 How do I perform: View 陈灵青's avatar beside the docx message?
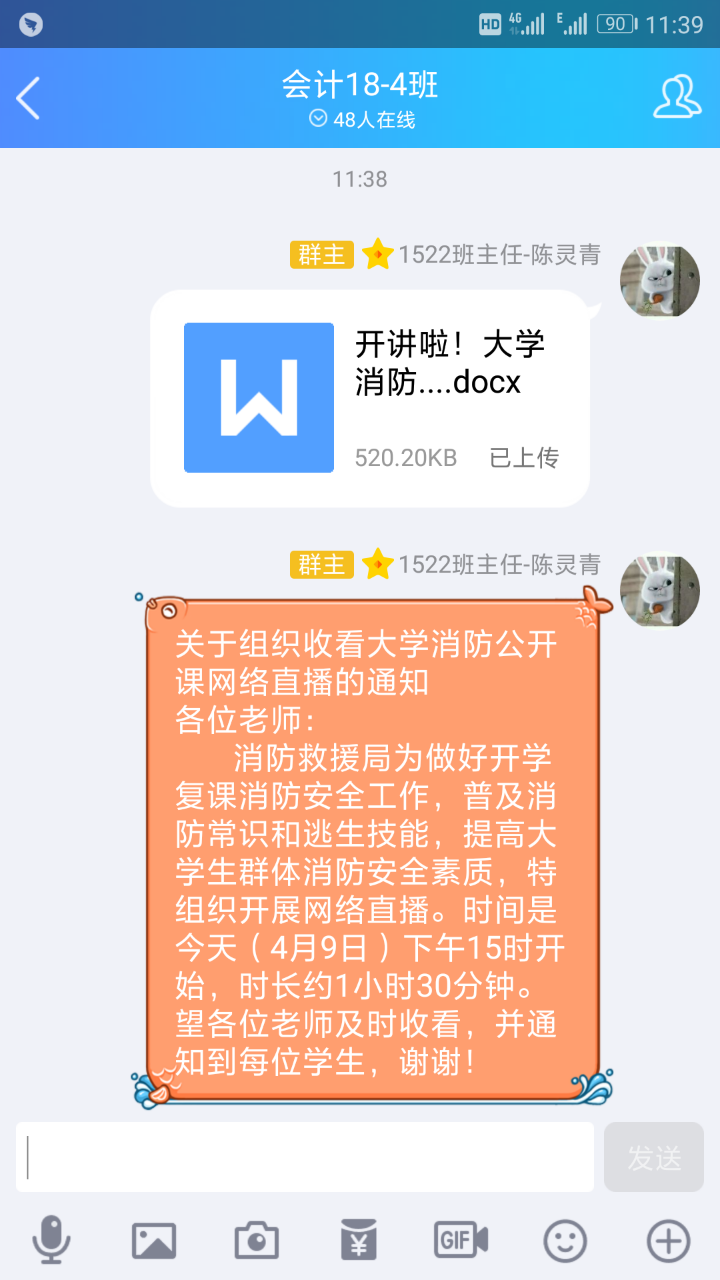[660, 282]
